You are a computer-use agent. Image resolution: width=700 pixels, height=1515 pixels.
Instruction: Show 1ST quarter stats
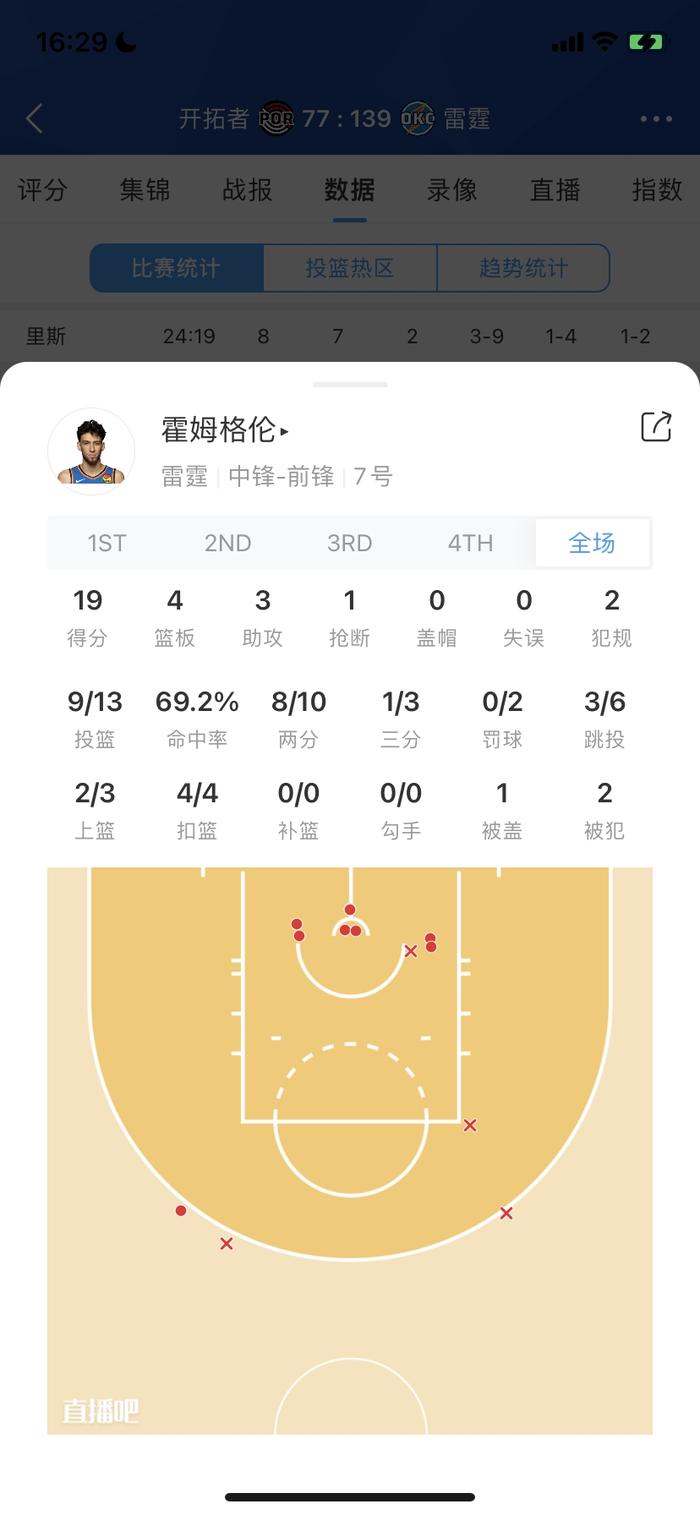107,543
